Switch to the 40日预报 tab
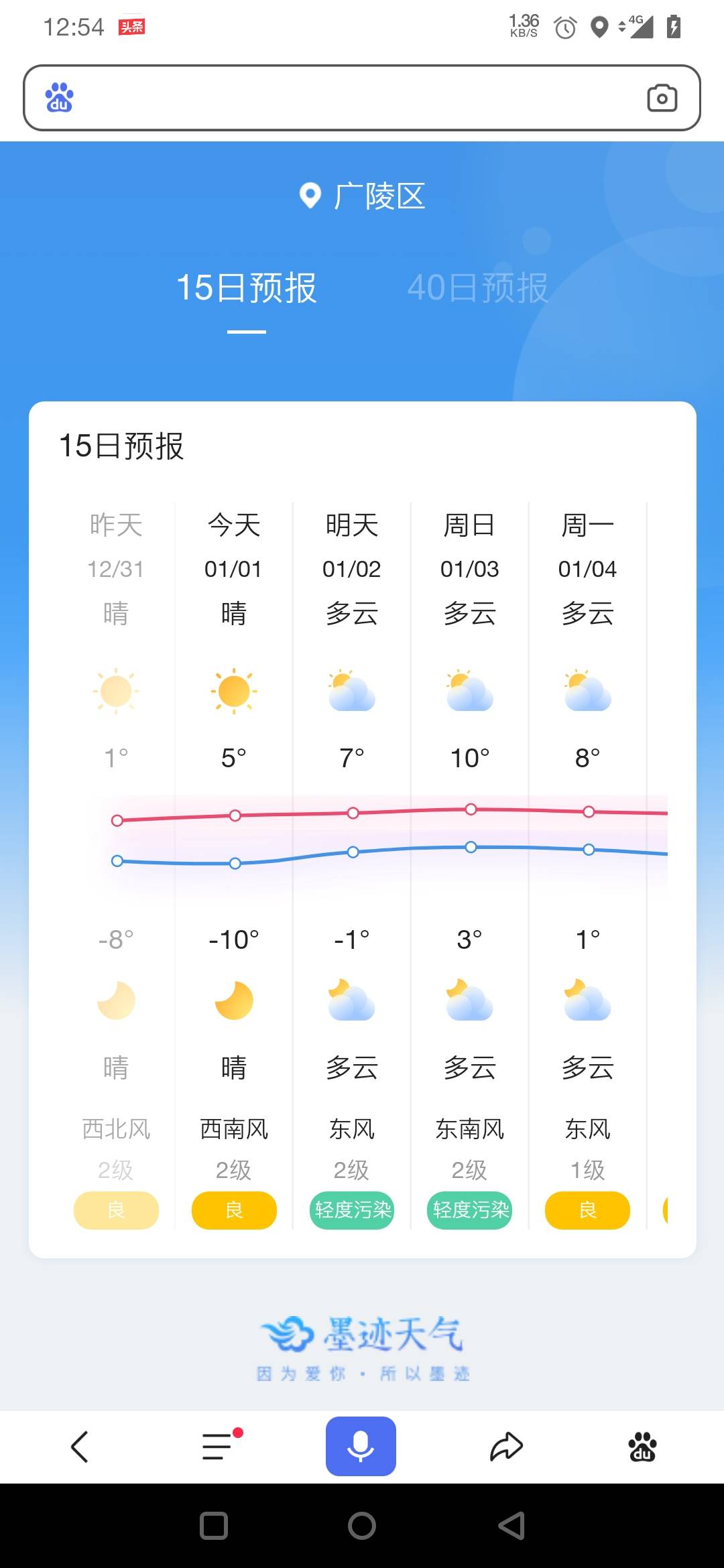Image resolution: width=724 pixels, height=1568 pixels. click(x=477, y=288)
